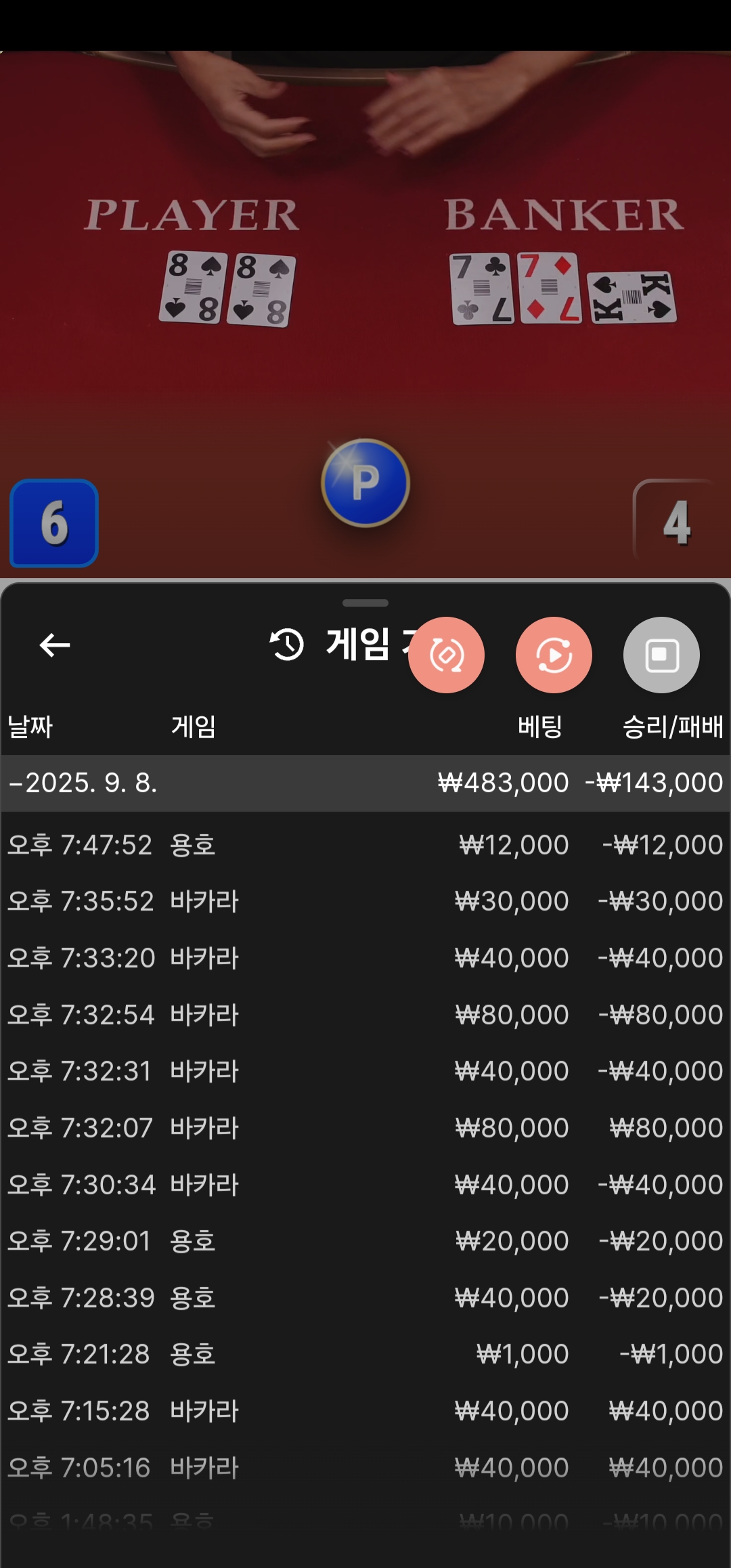View the 오후 7:05:16 바카라 round
Image resolution: width=731 pixels, height=1568 pixels.
coord(365,1468)
